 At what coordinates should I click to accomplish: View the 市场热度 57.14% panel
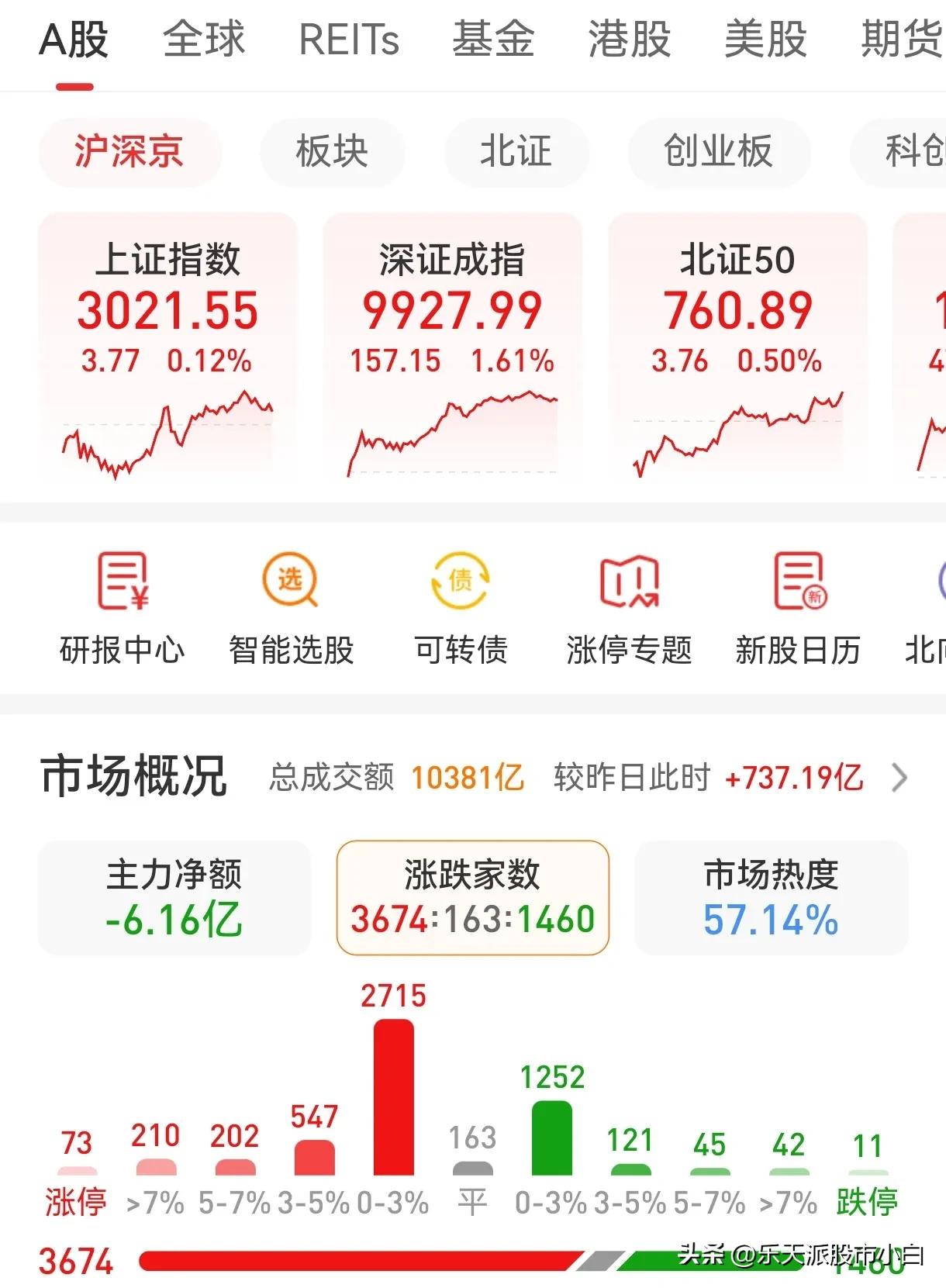pos(772,898)
